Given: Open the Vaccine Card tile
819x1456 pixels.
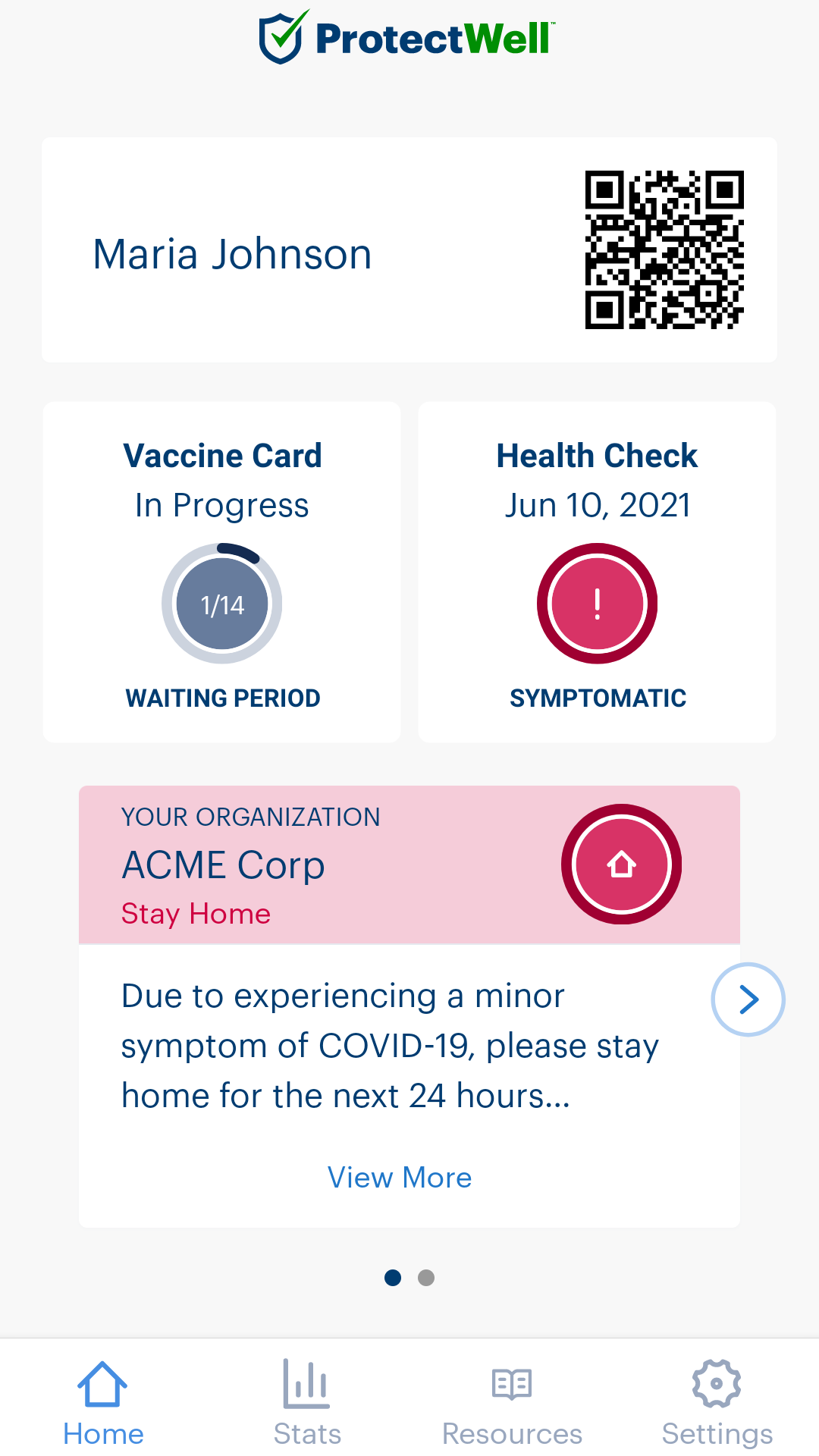Looking at the screenshot, I should [x=221, y=572].
